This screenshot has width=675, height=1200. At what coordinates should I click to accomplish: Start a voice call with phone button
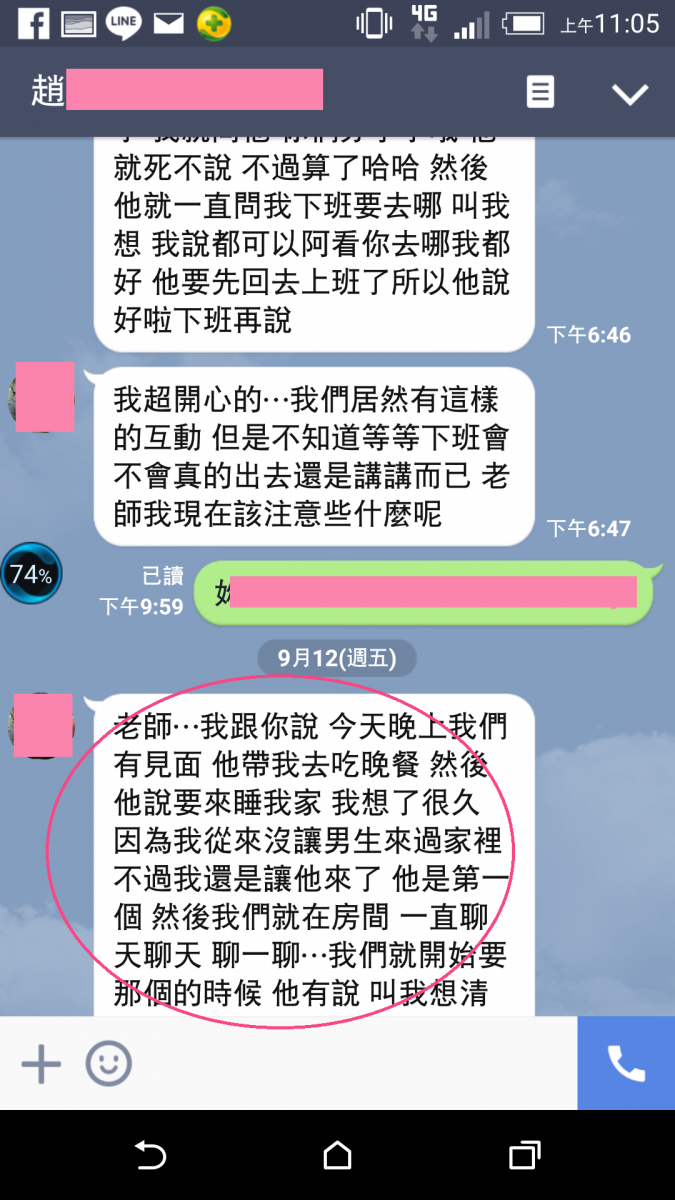626,1063
